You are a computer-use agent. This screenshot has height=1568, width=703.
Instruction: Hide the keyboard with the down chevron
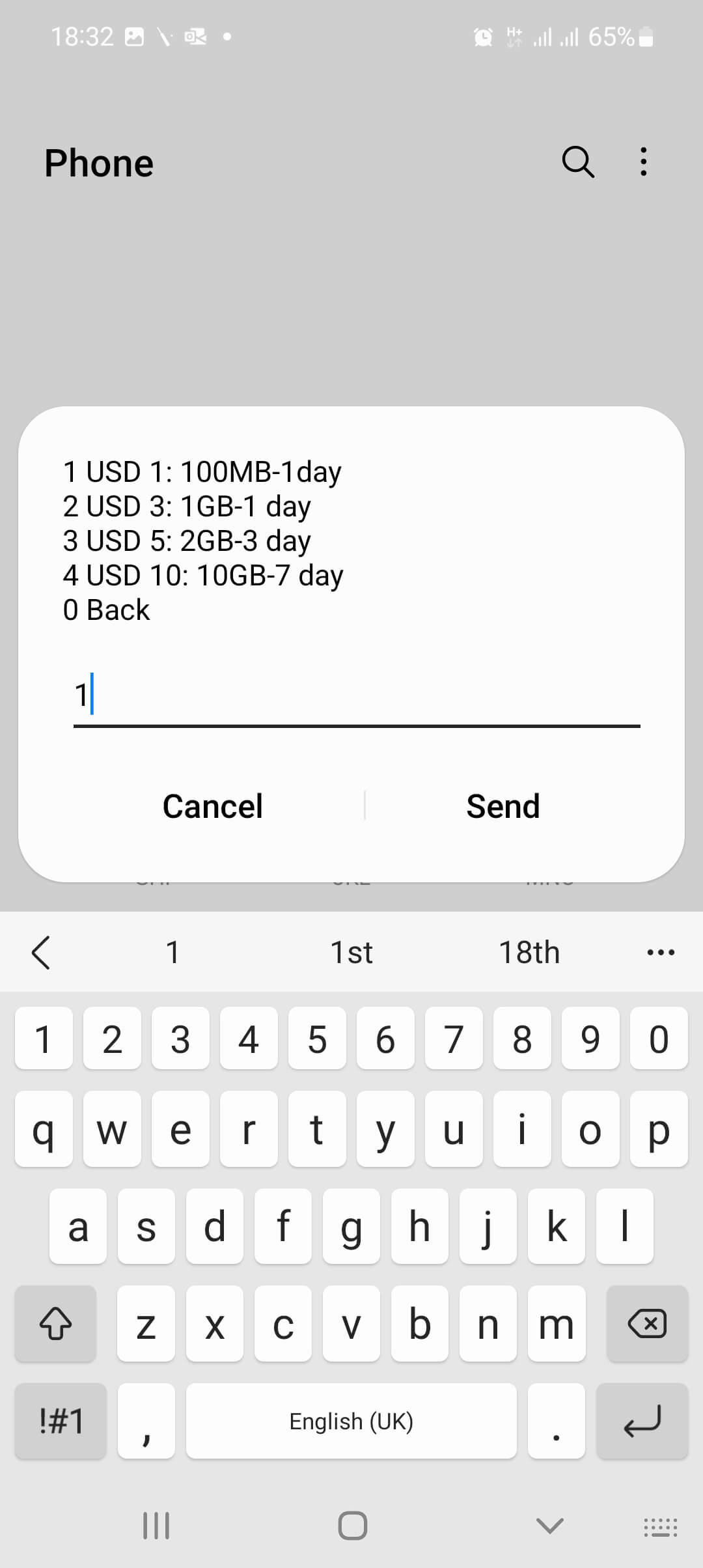point(549,1526)
